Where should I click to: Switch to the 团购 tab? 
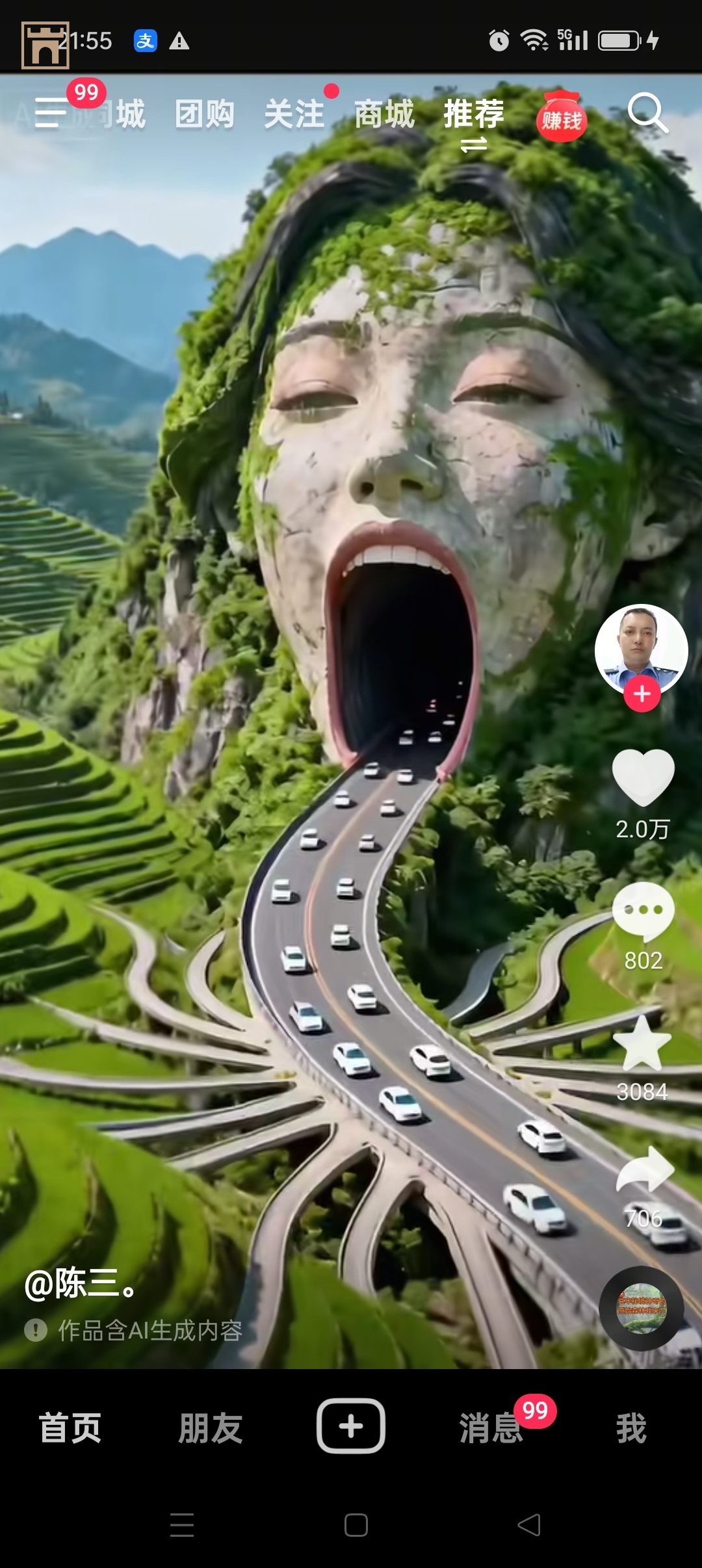(205, 114)
